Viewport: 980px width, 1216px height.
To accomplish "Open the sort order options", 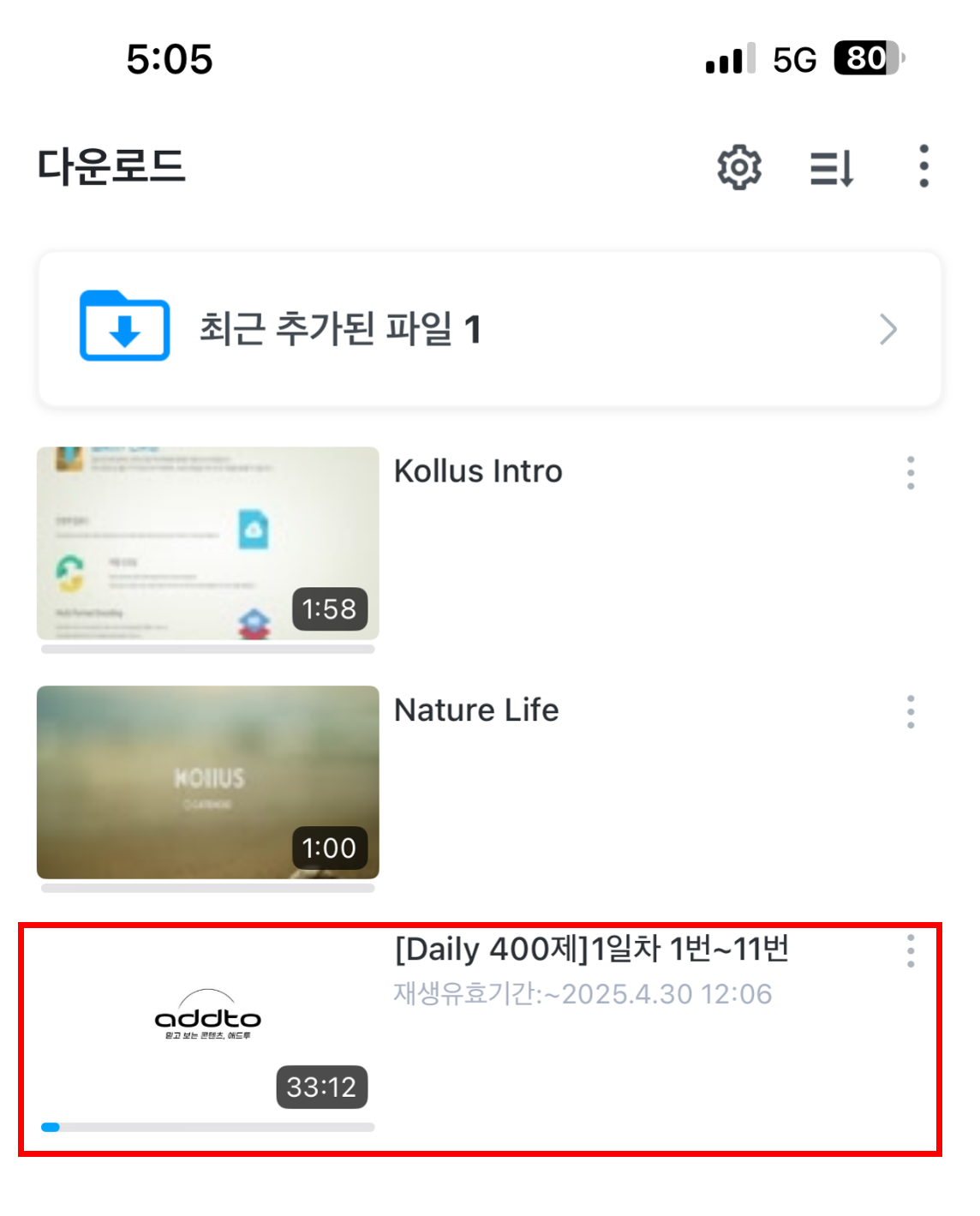I will (x=831, y=168).
